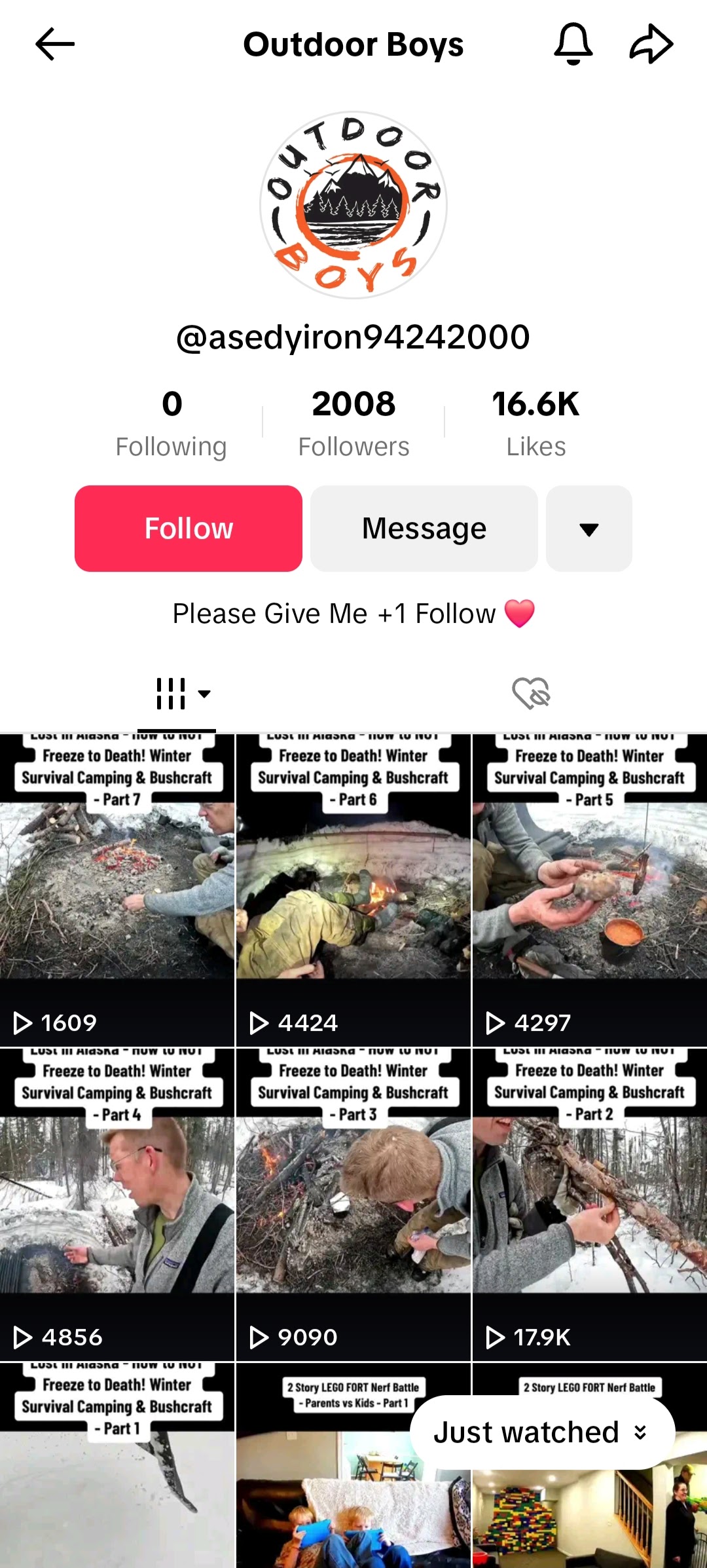Select the videos grid tab
This screenshot has width=707, height=1568.
[x=177, y=694]
